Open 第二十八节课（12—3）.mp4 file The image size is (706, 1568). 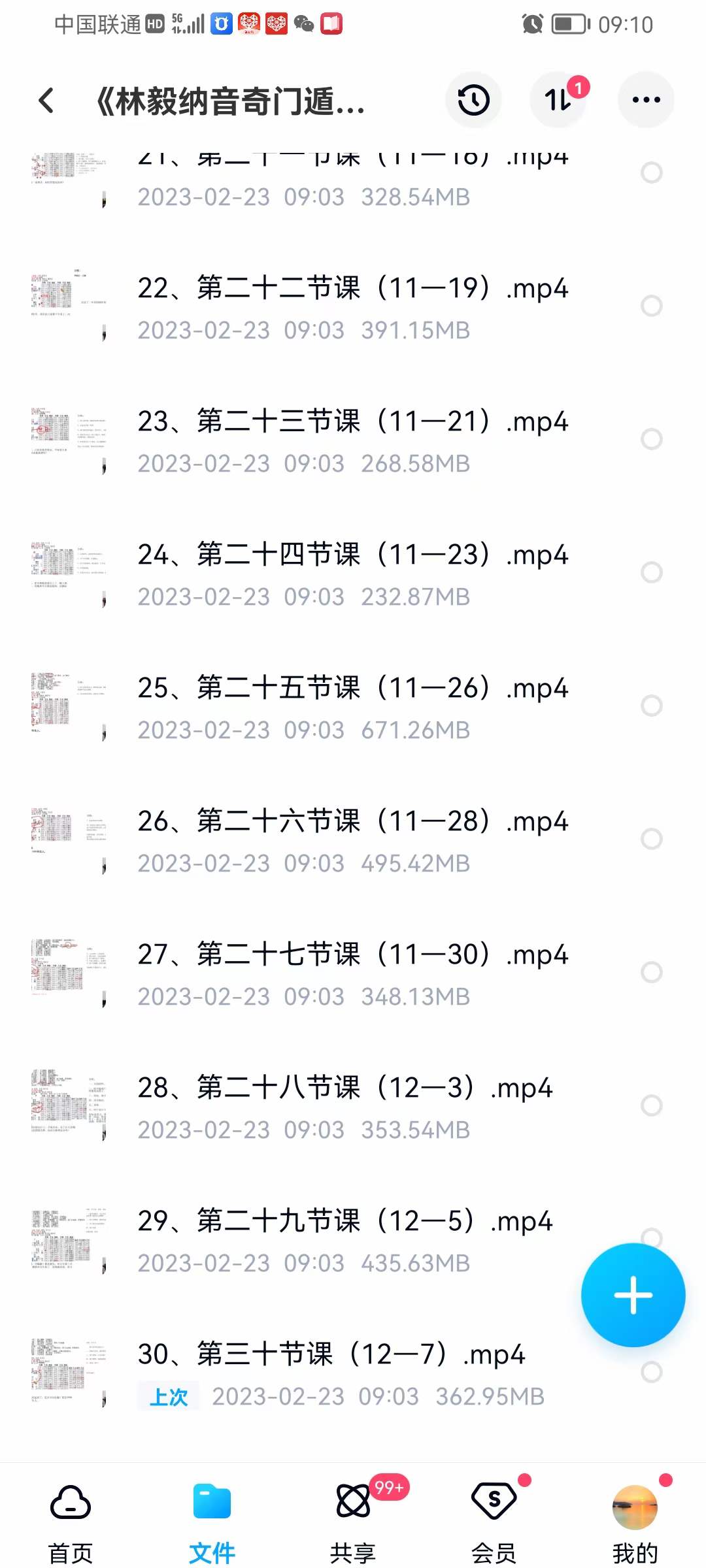[x=346, y=1089]
